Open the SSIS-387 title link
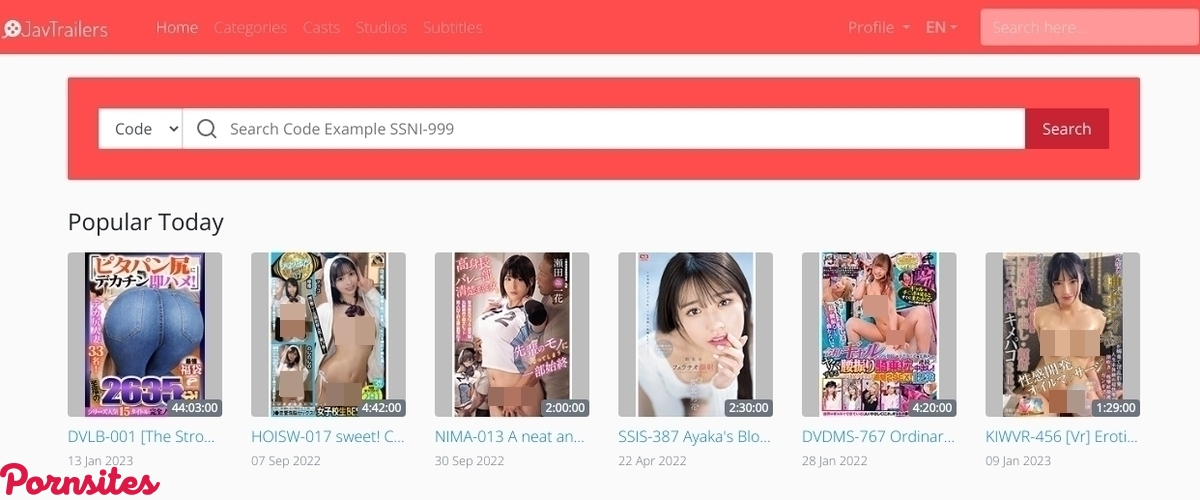Image resolution: width=1200 pixels, height=500 pixels. tap(695, 437)
